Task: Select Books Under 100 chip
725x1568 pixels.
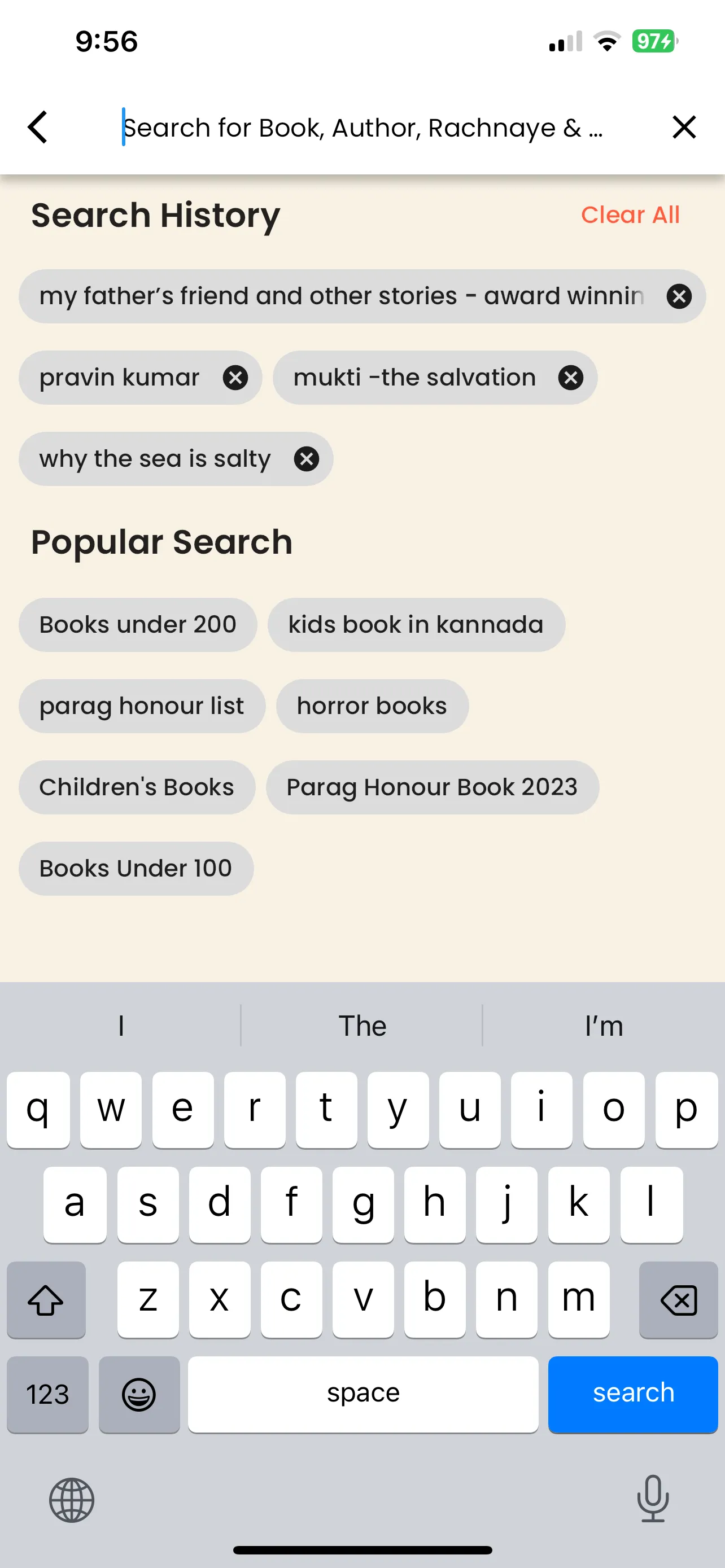Action: click(x=135, y=869)
